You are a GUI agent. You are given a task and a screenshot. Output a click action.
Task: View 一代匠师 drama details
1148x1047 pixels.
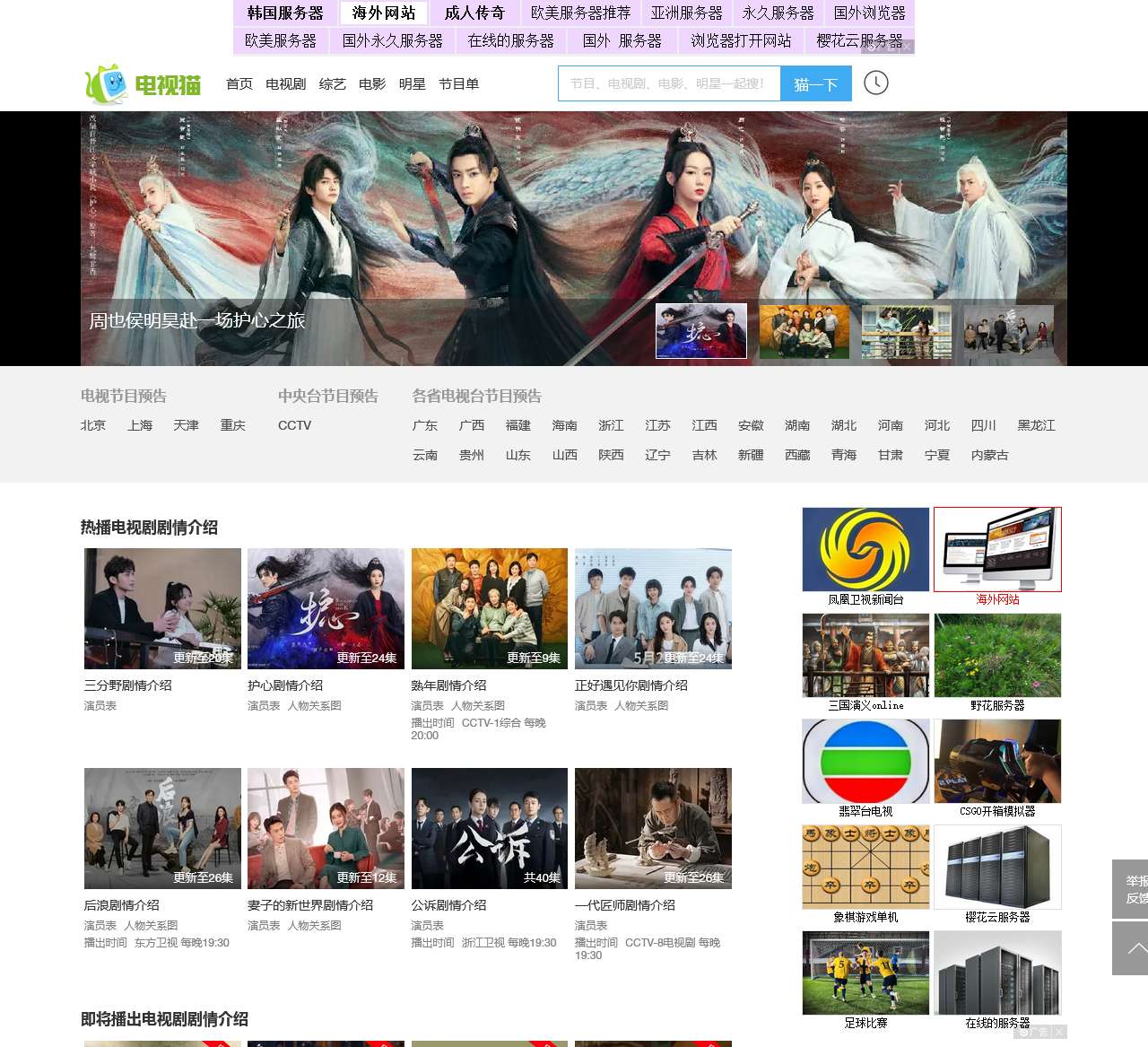[x=625, y=905]
